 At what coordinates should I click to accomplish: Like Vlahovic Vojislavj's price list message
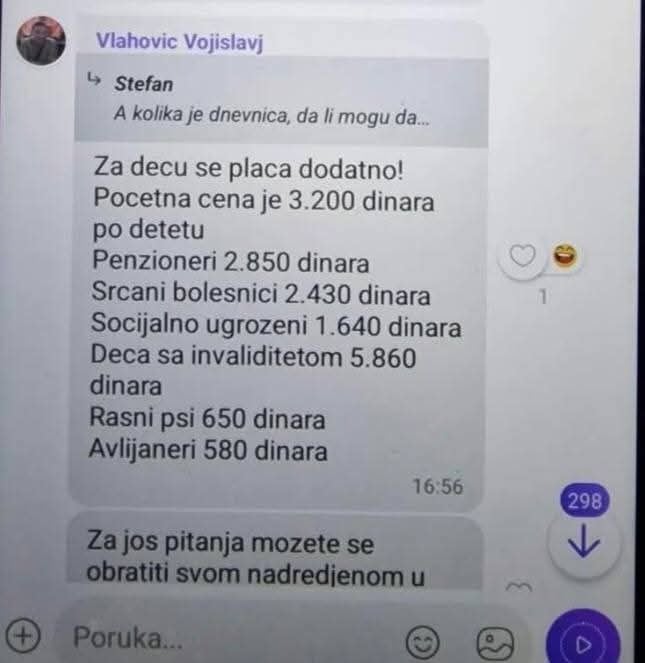(x=523, y=257)
